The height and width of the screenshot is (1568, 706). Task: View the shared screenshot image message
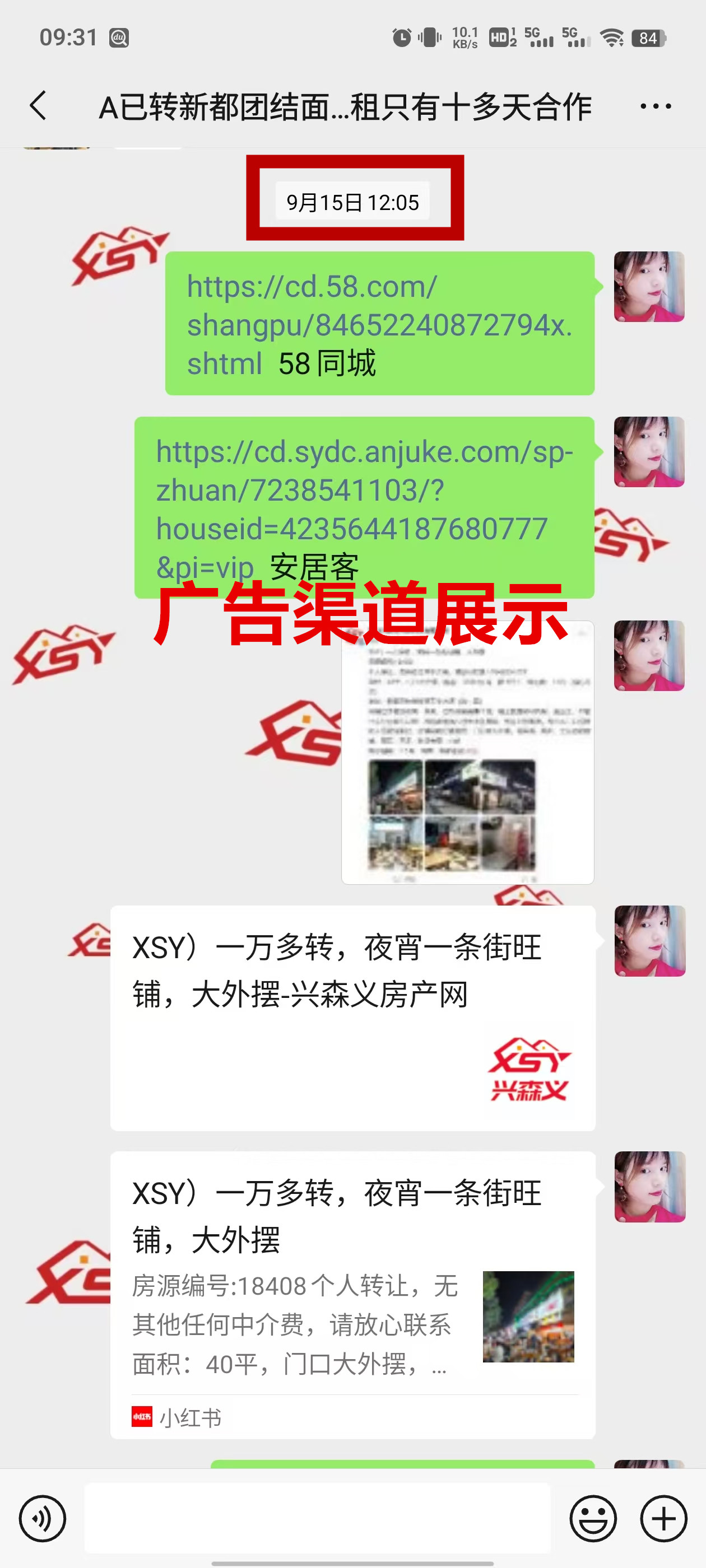click(x=467, y=752)
